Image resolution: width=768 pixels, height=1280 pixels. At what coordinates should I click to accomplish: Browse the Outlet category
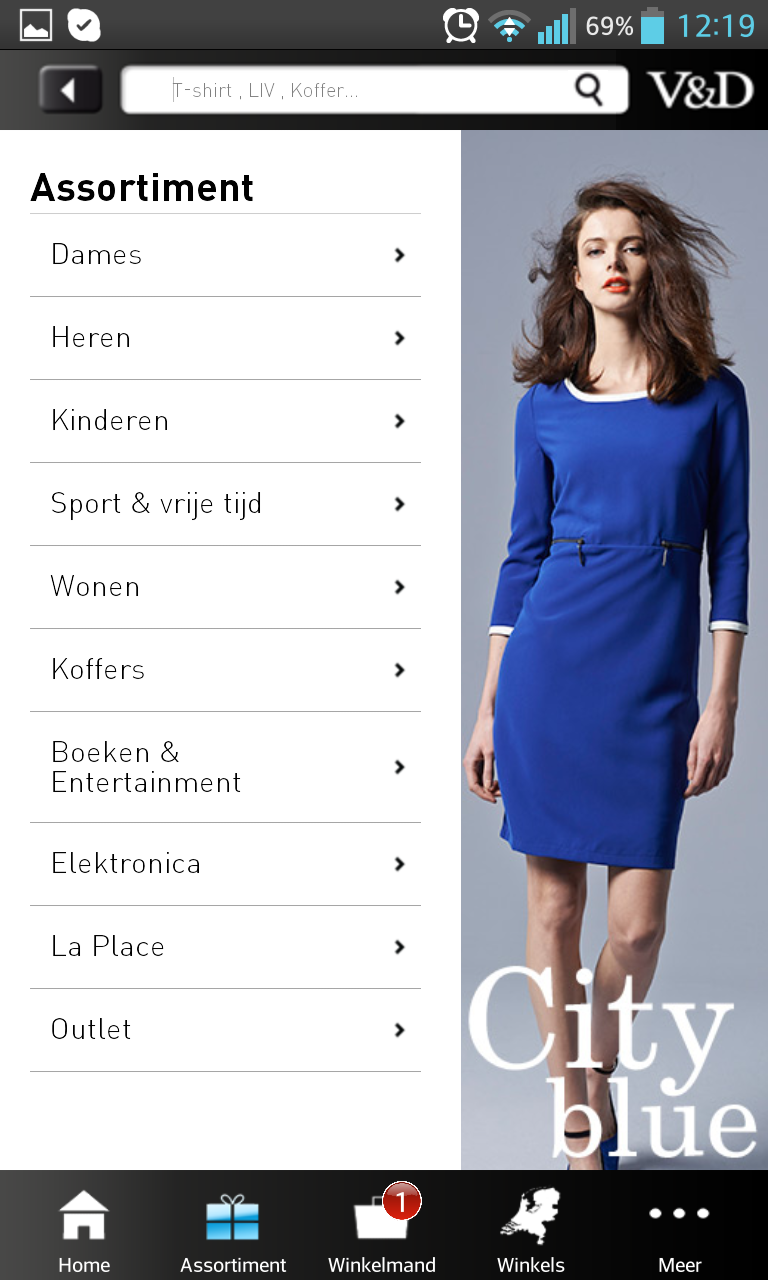[225, 1030]
